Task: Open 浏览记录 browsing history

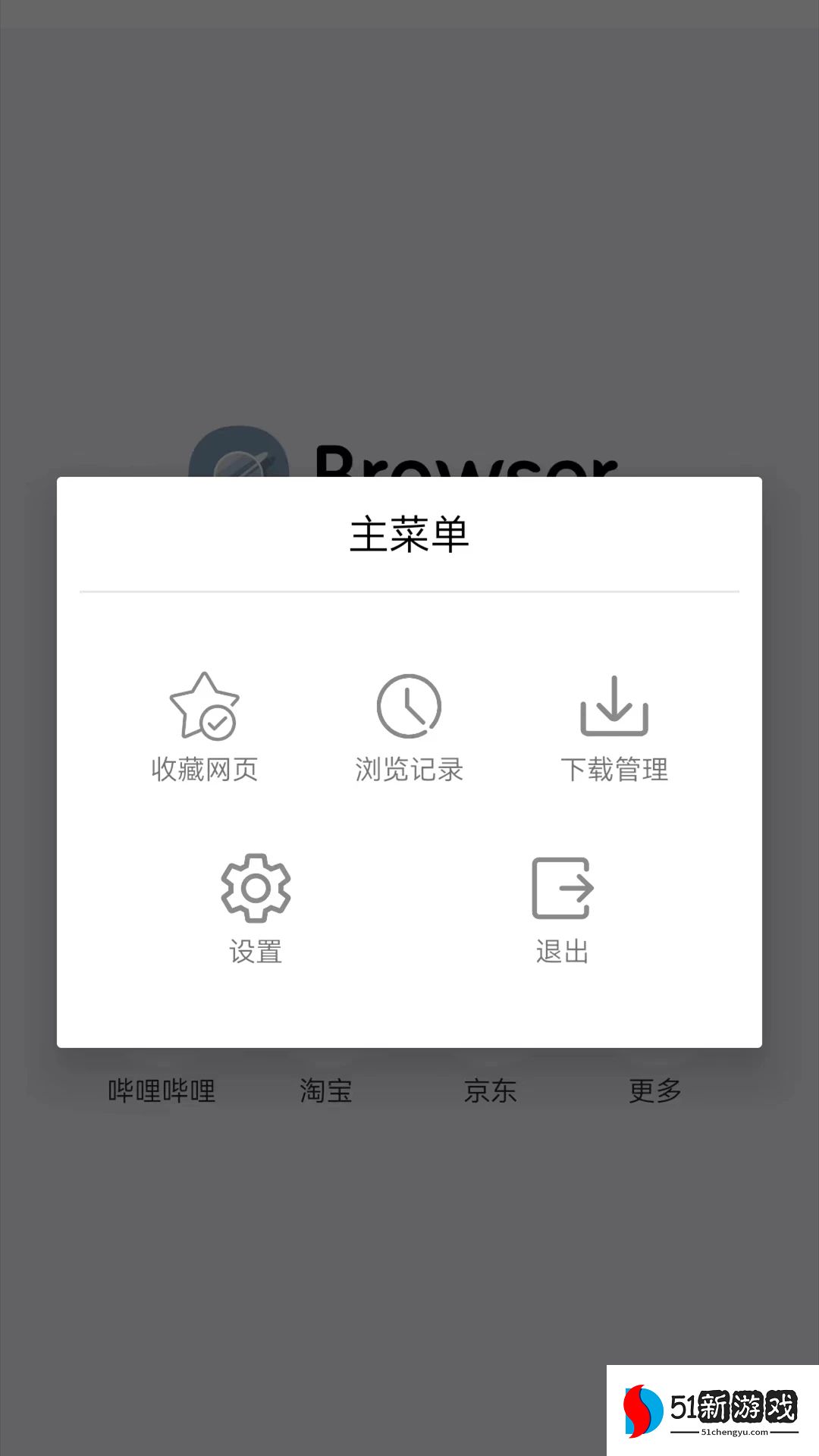Action: (x=409, y=726)
